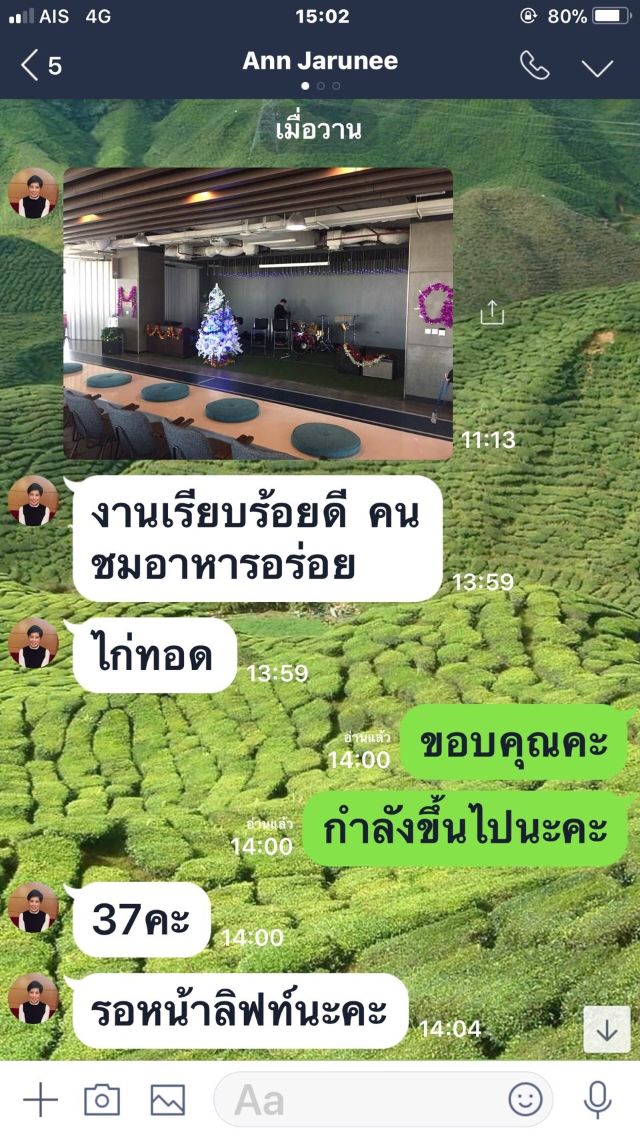
Task: Share the received photo
Action: pos(491,313)
